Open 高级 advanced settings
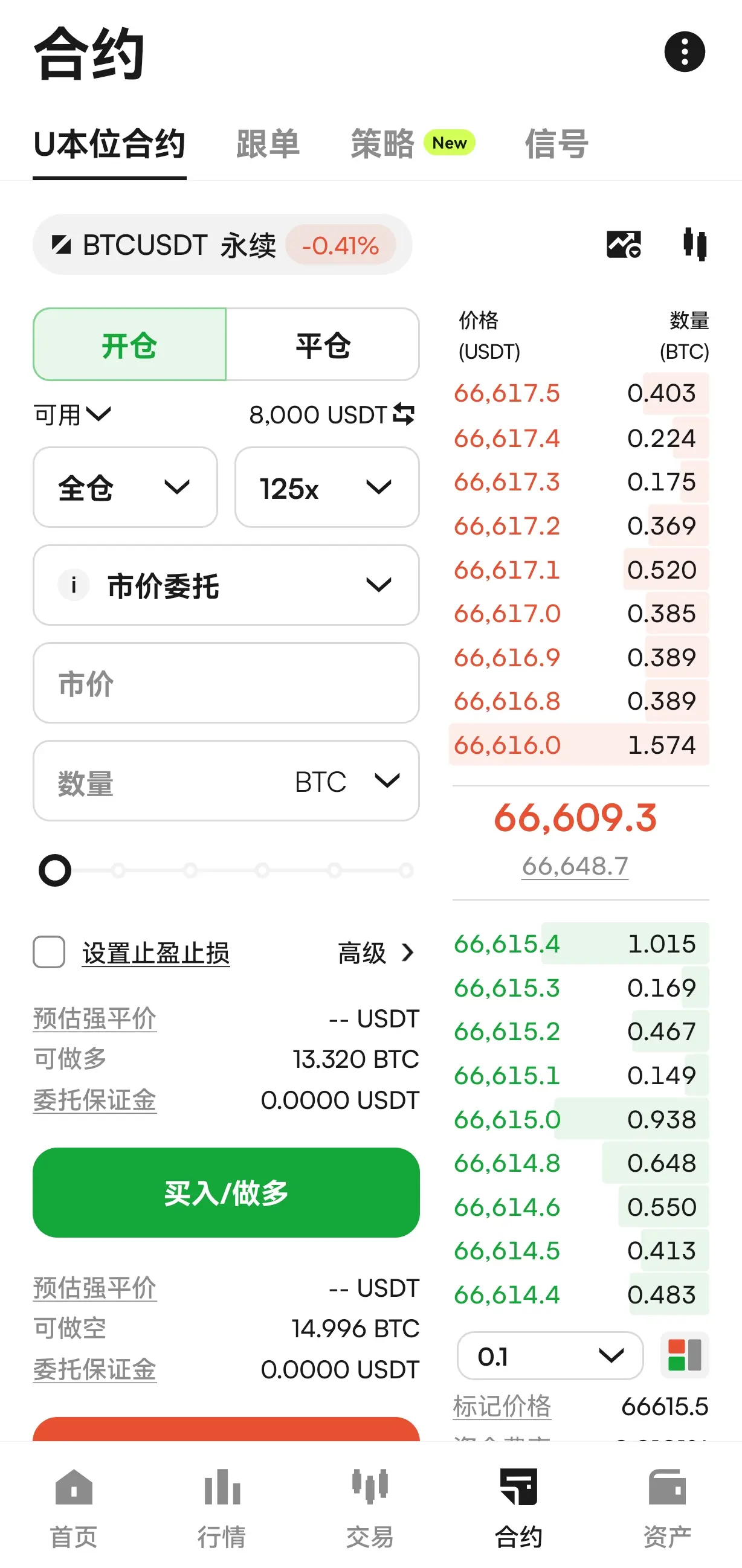Screen dimensions: 742x1568 click(376, 953)
